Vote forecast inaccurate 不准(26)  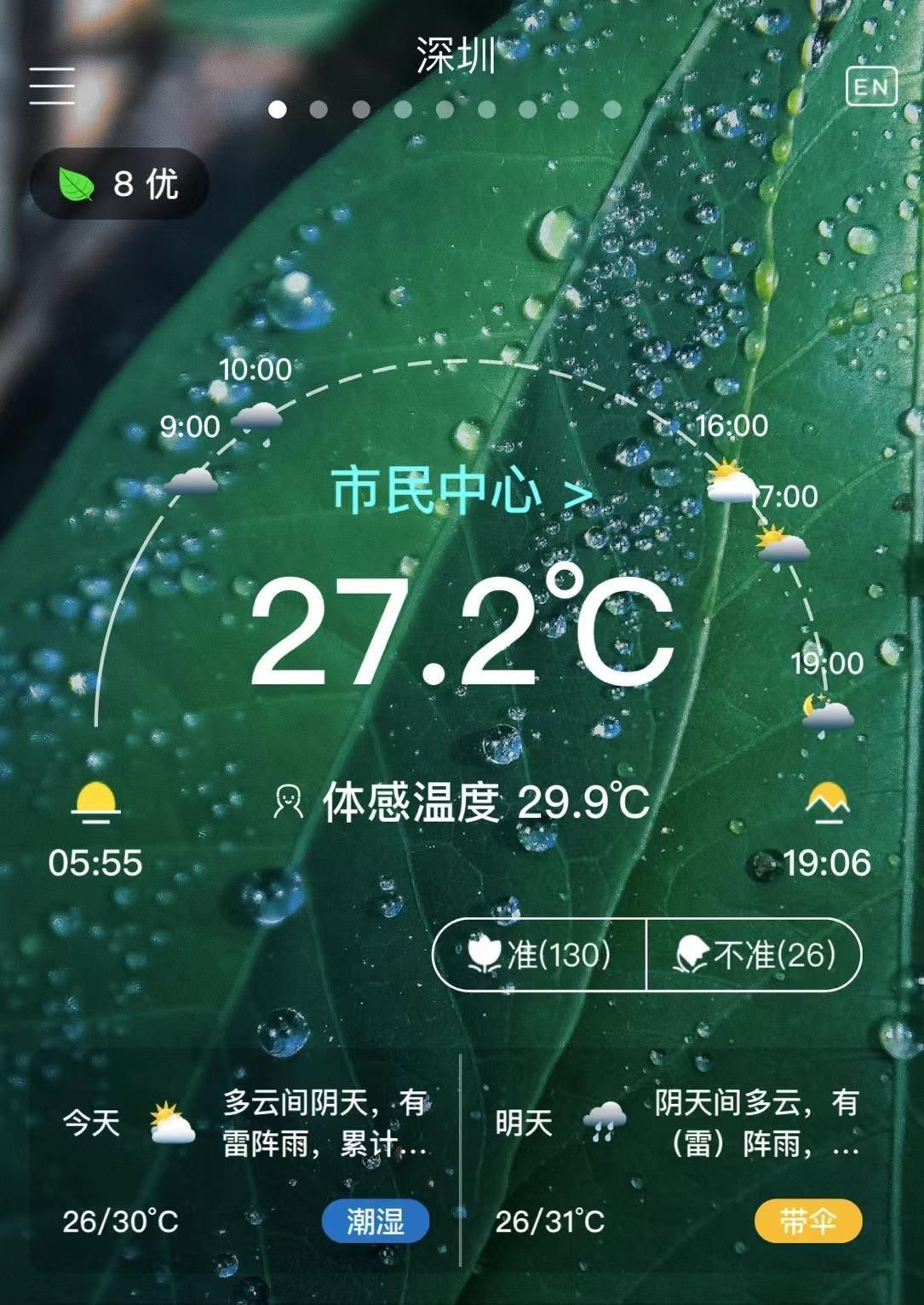coord(755,955)
